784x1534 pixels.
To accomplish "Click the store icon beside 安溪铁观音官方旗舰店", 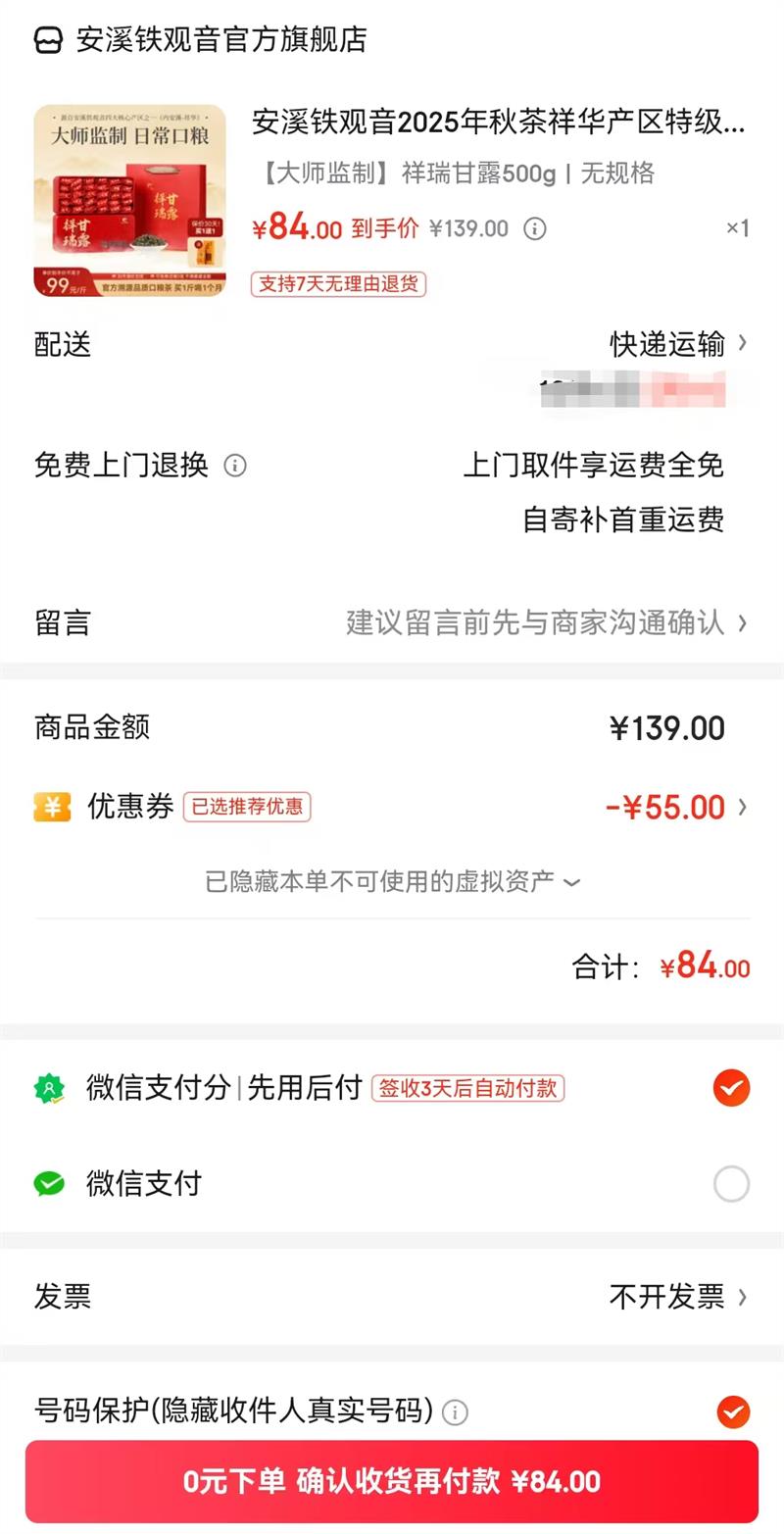I will (x=46, y=41).
